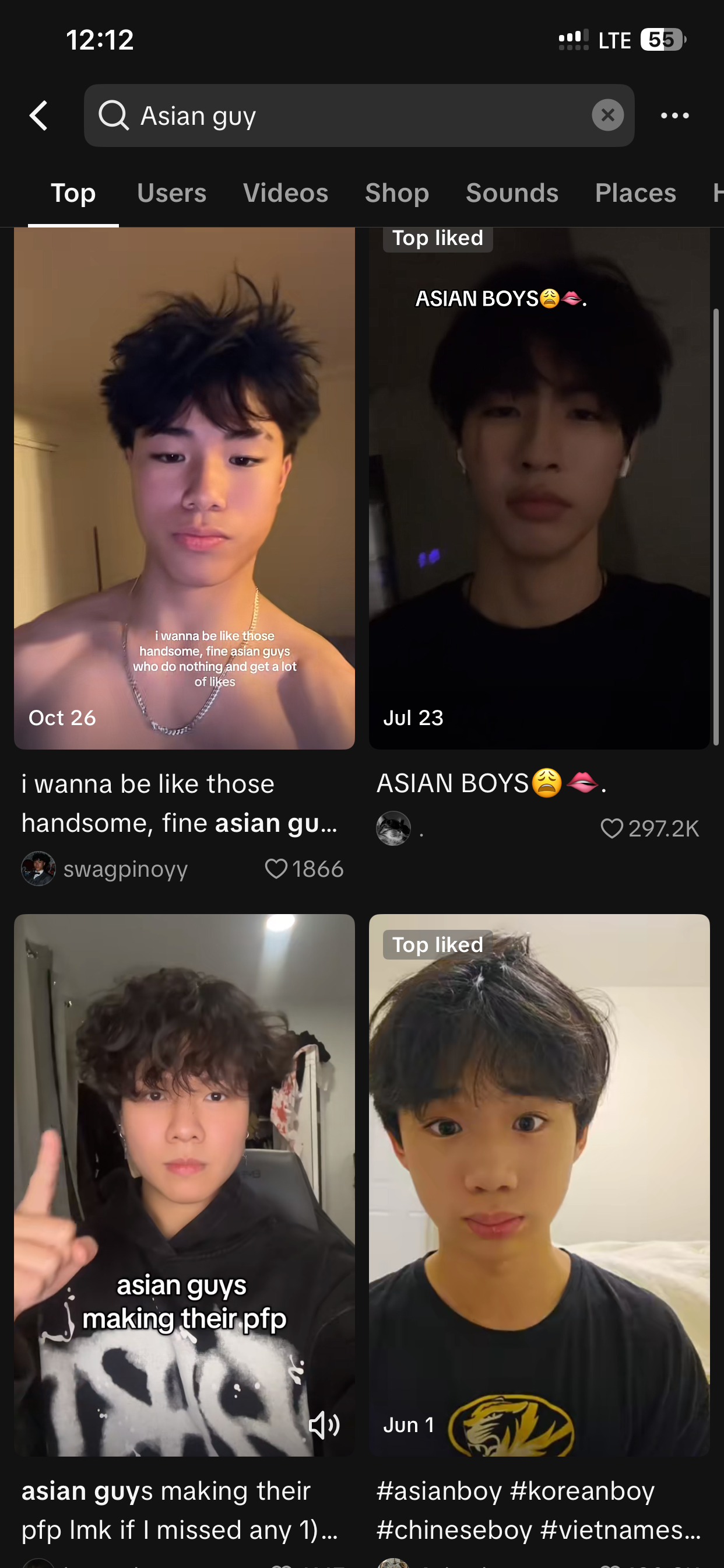Open the Sounds tab
Viewport: 724px width, 1568px height.
tap(512, 194)
